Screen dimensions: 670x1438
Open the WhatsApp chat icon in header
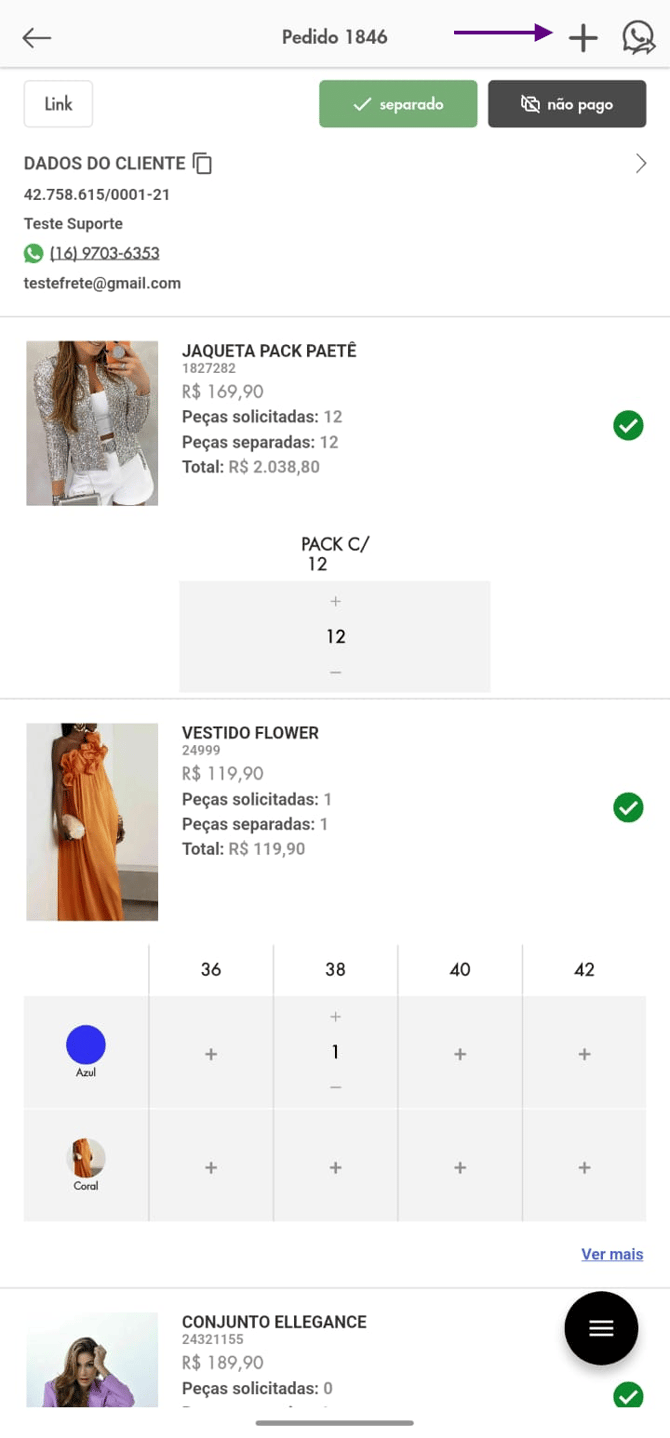[638, 38]
